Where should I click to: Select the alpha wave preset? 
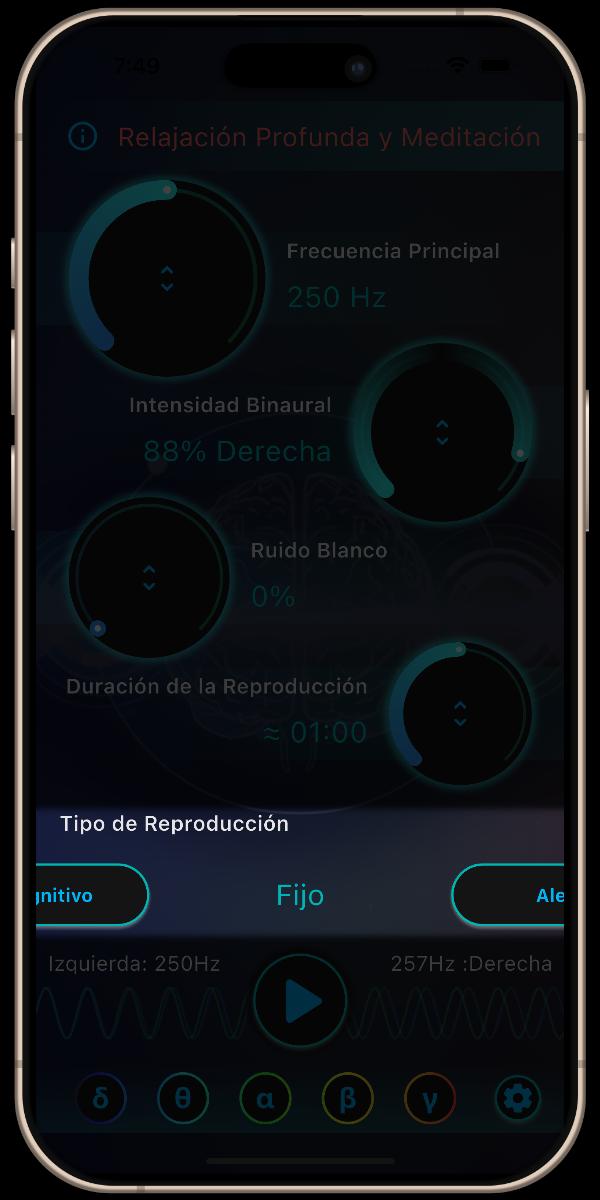tap(265, 1098)
